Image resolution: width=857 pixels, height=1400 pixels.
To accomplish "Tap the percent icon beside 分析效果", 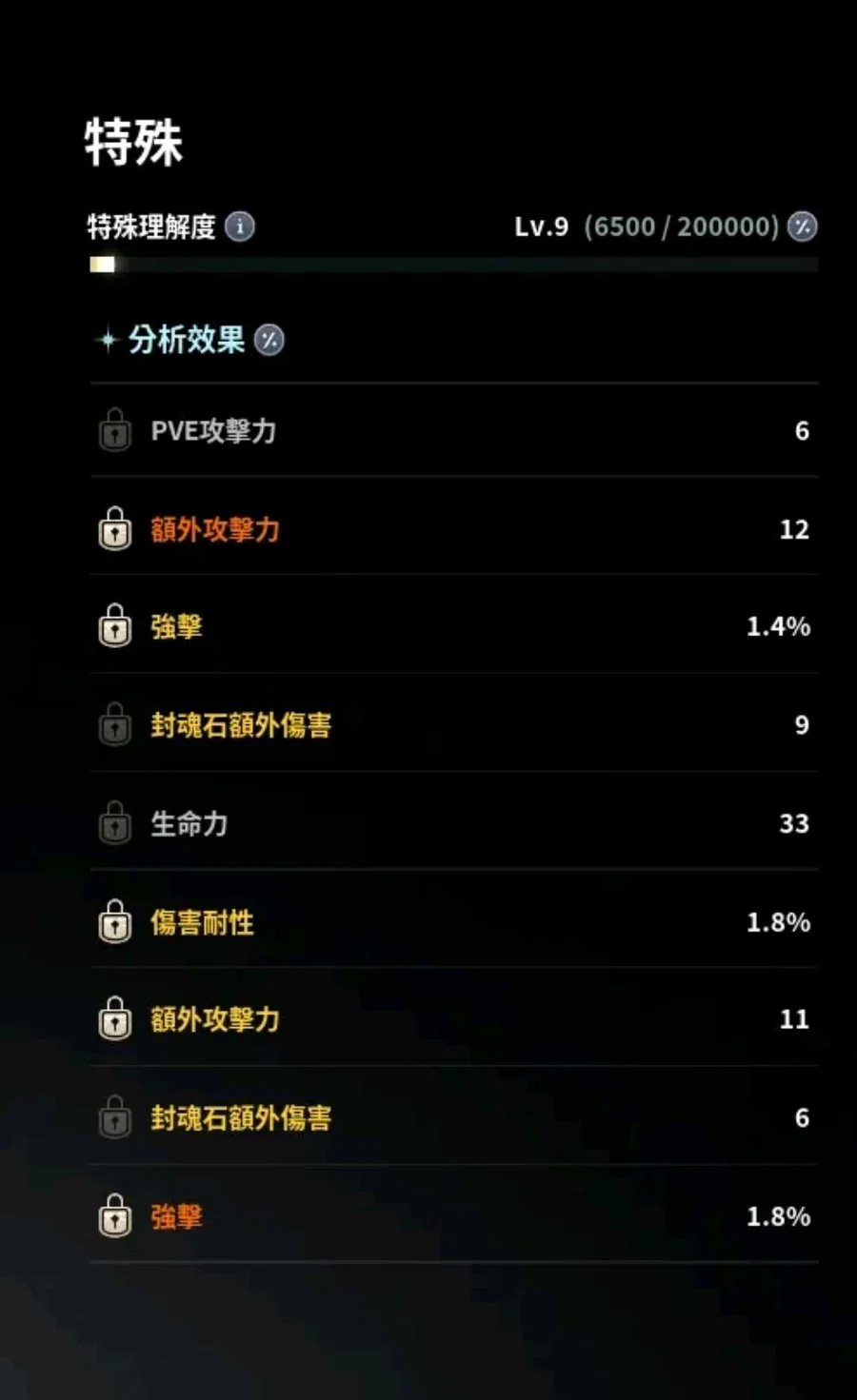I will pyautogui.click(x=269, y=340).
